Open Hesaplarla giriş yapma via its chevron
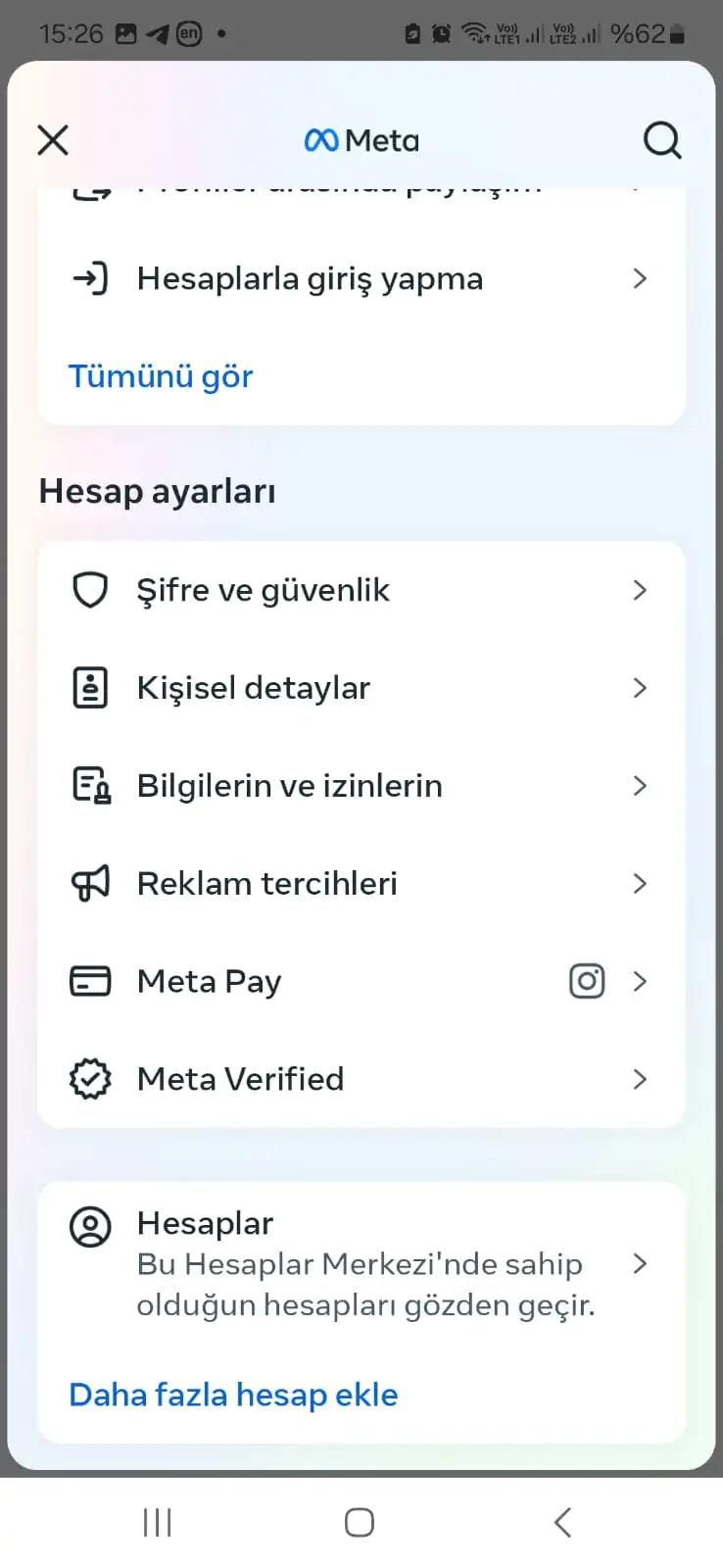The height and width of the screenshot is (1568, 723). coord(640,278)
